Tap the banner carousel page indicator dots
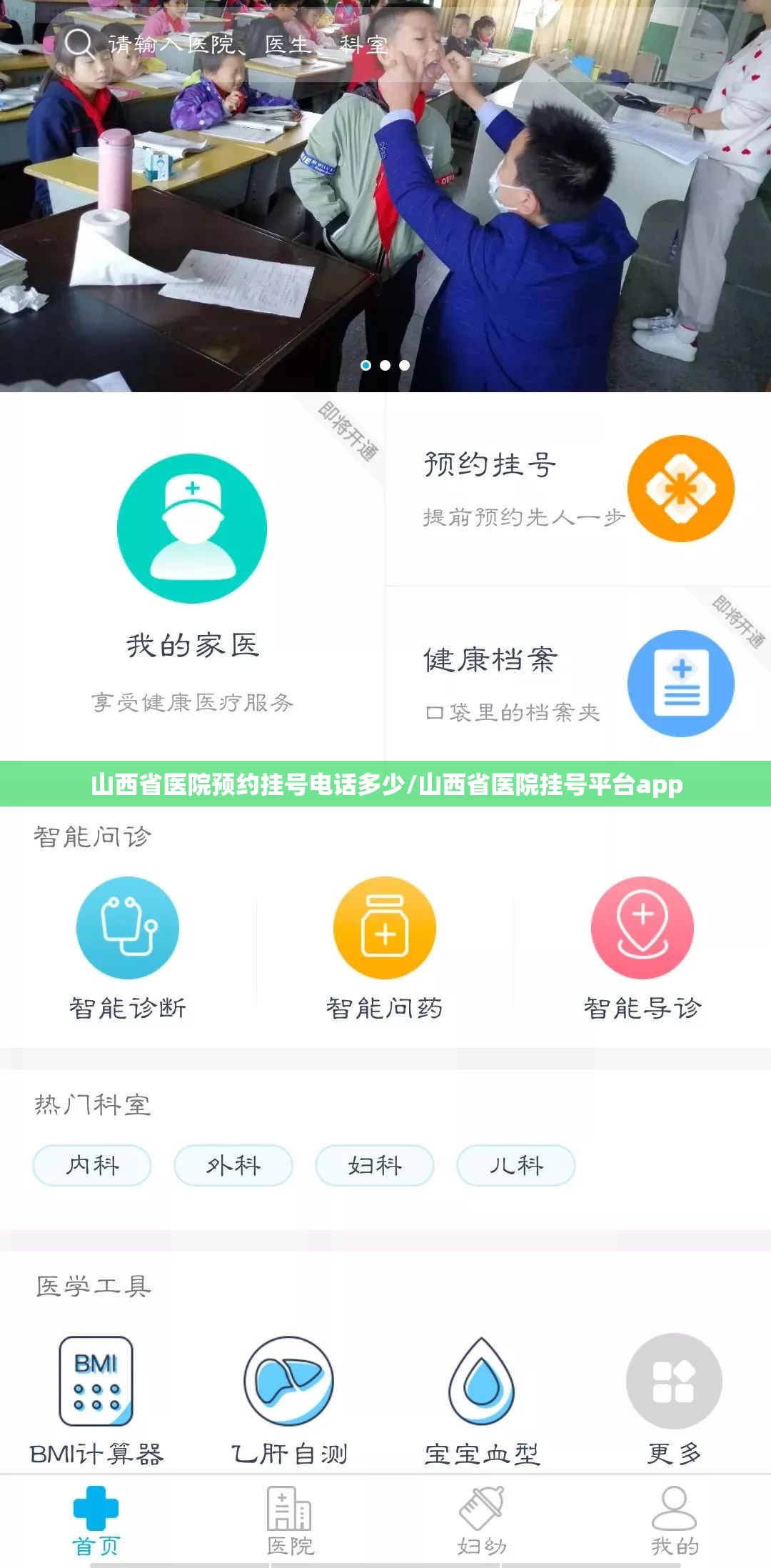 pyautogui.click(x=385, y=365)
